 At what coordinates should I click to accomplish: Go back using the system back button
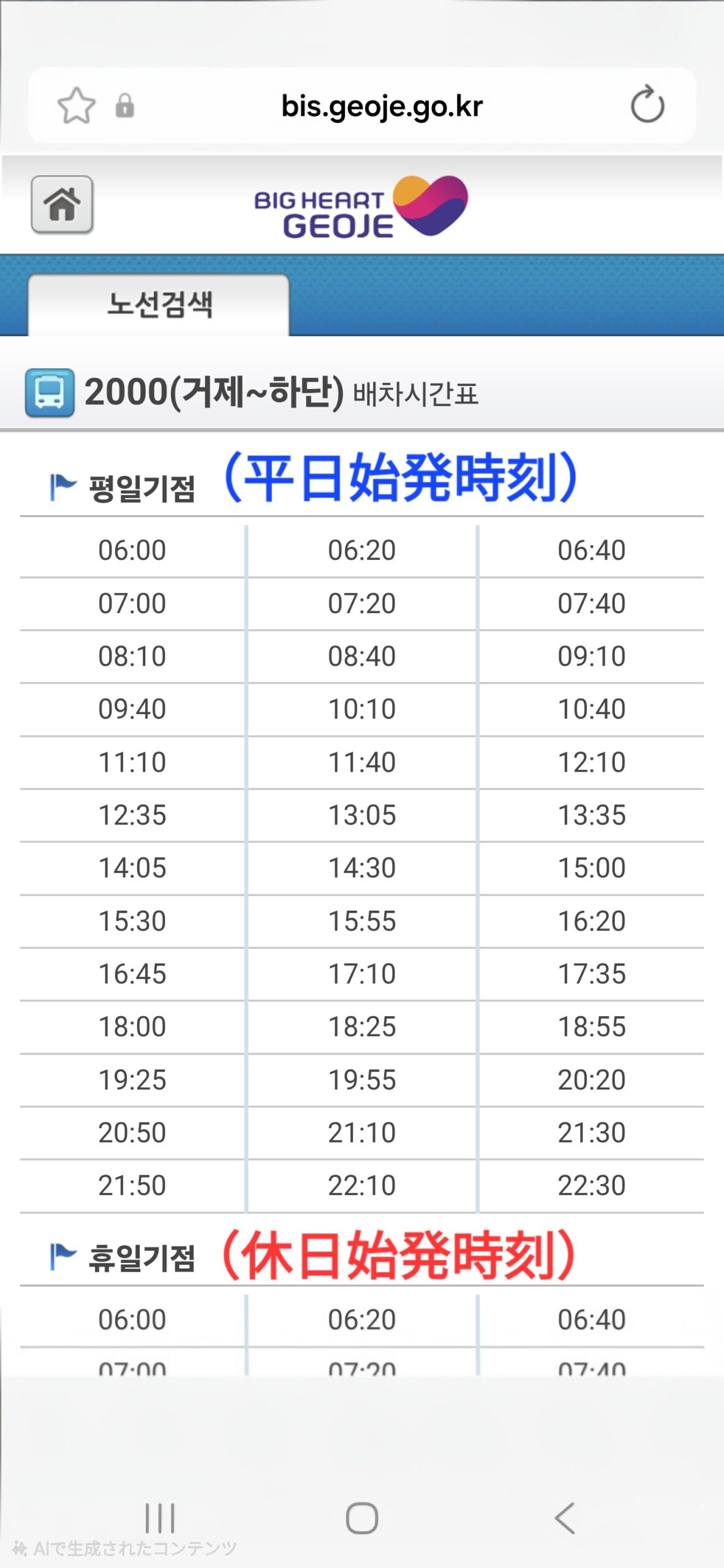(565, 1518)
